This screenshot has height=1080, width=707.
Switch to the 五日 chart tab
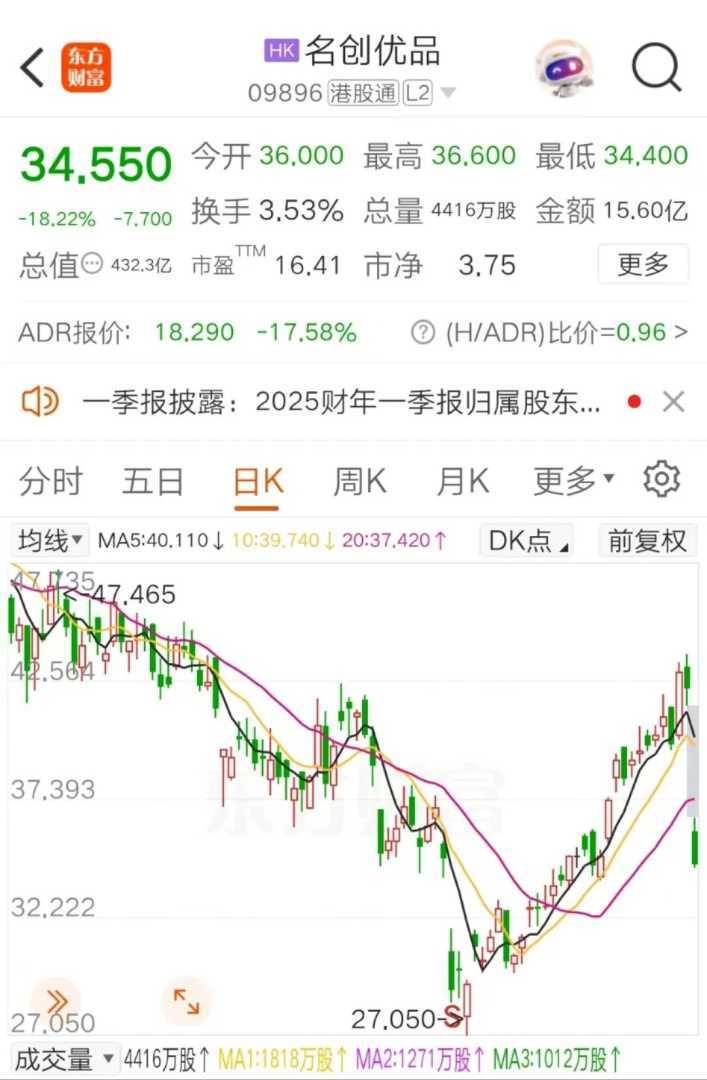153,481
